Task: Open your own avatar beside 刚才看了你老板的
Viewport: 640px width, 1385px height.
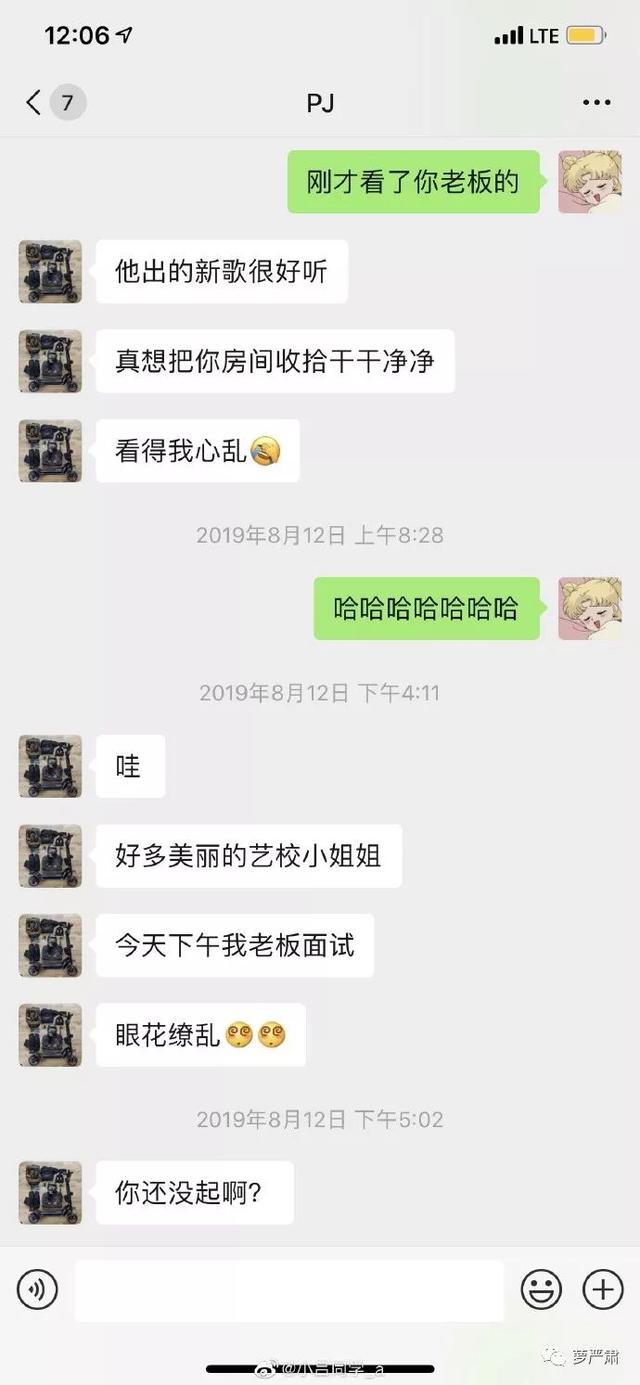Action: [x=590, y=182]
